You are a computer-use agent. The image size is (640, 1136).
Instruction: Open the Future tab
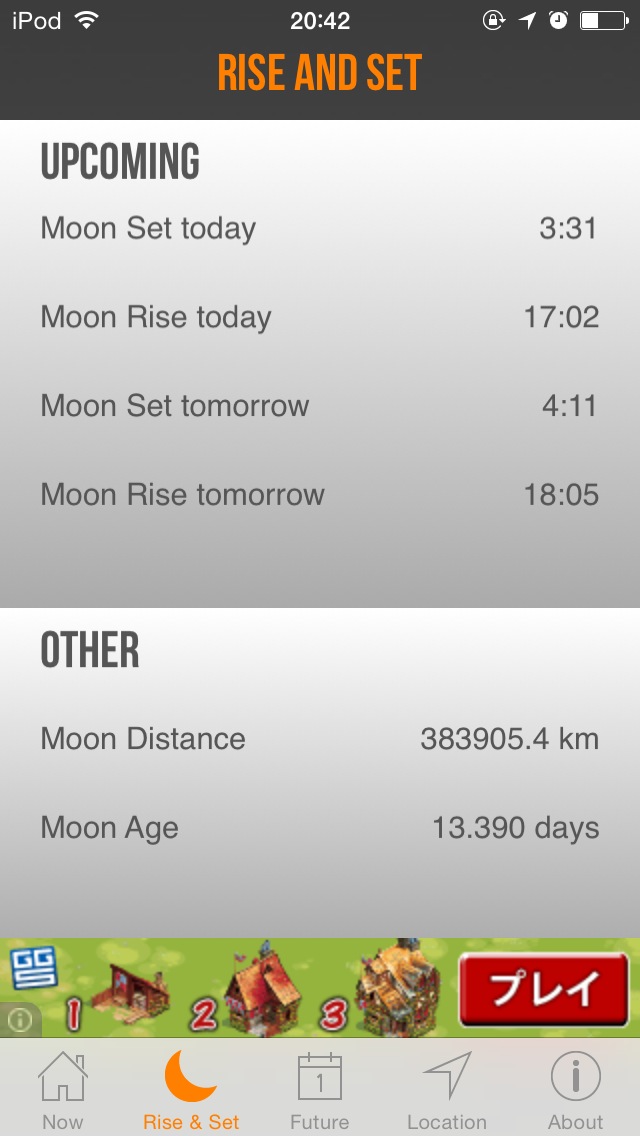319,1088
